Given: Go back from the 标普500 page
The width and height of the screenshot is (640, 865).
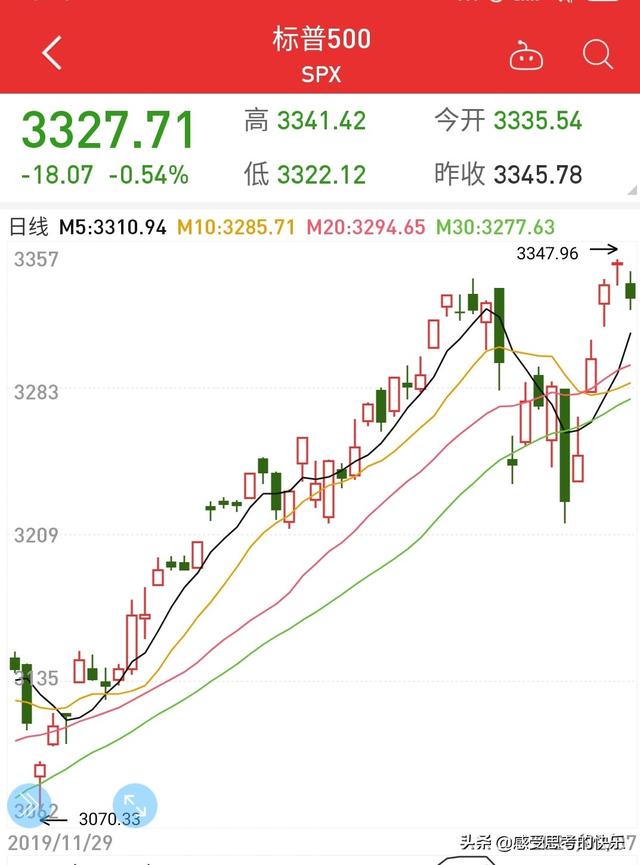Looking at the screenshot, I should 52,53.
